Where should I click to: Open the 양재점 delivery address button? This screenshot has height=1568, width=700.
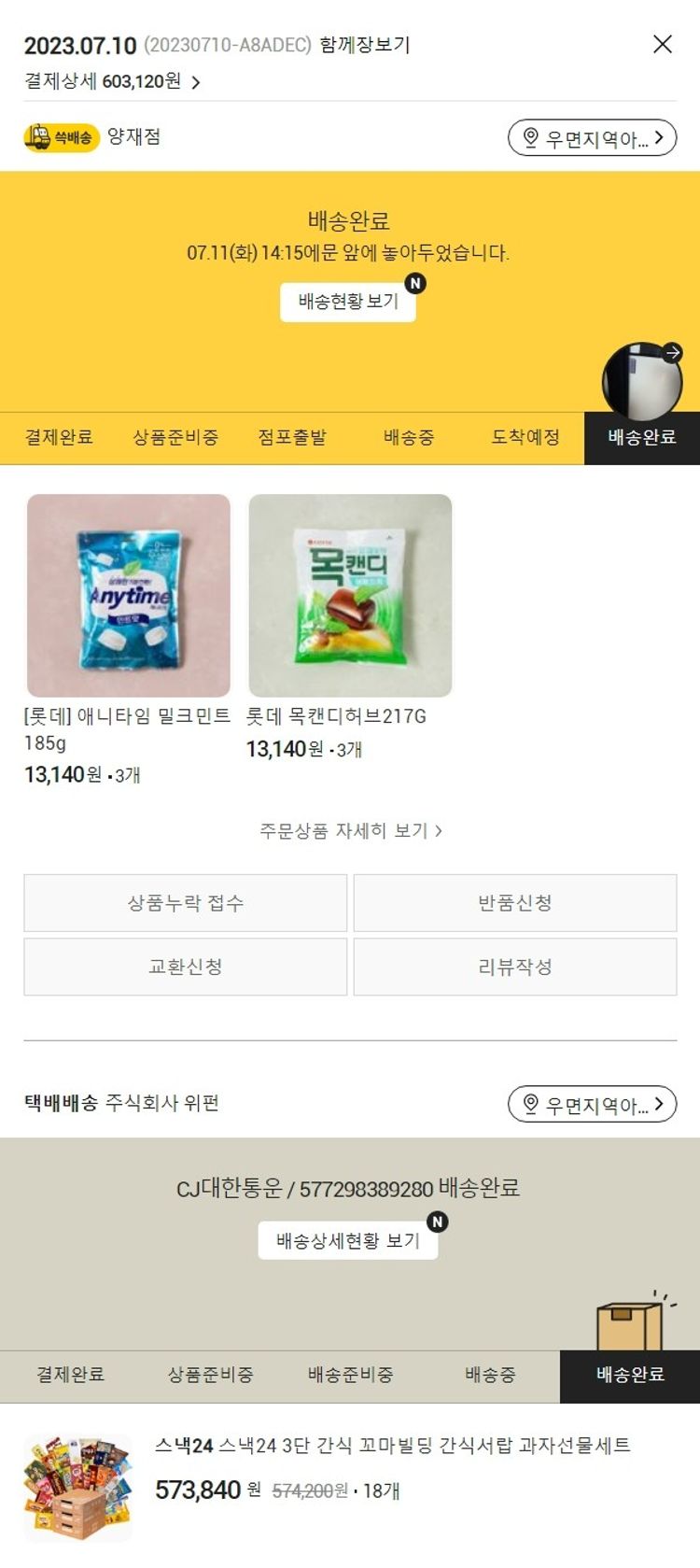pos(592,138)
